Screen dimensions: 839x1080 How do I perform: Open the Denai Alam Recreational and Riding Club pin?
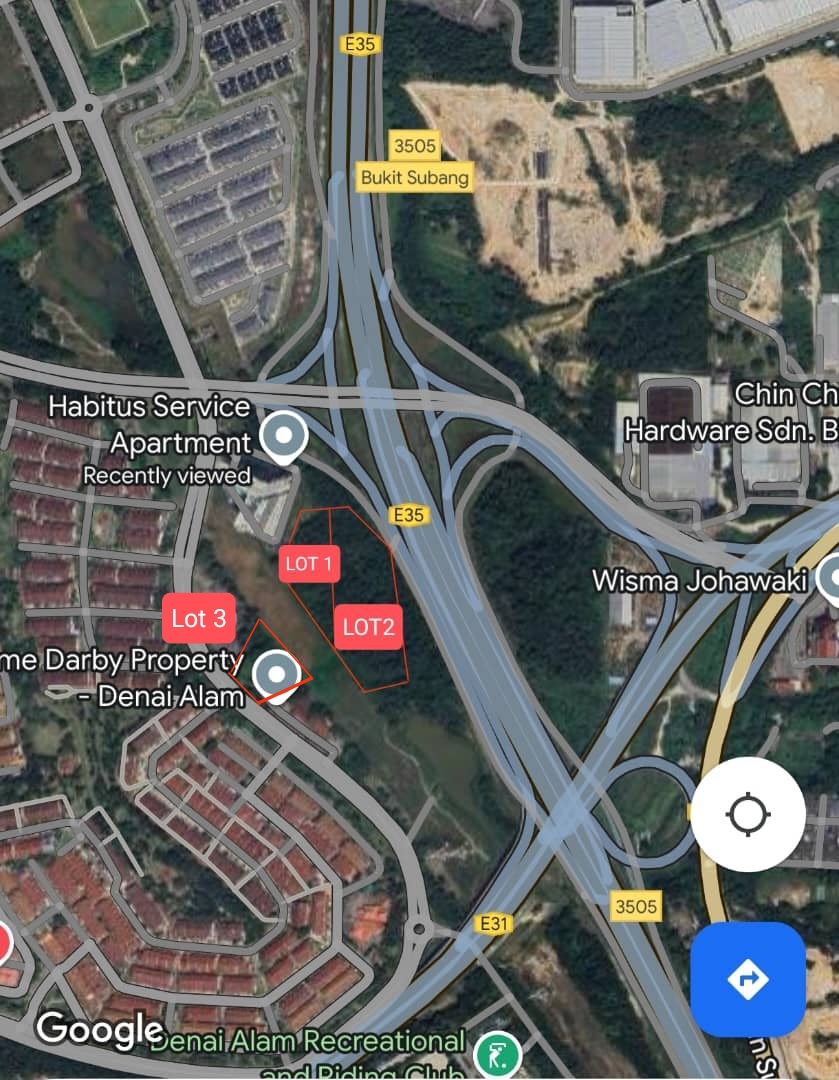tap(492, 1050)
